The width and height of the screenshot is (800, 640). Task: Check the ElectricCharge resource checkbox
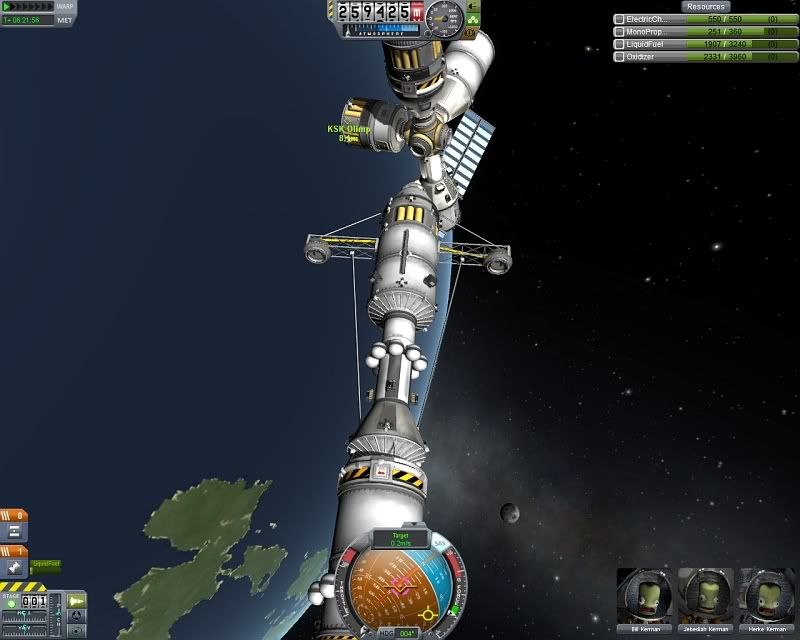pyautogui.click(x=620, y=19)
